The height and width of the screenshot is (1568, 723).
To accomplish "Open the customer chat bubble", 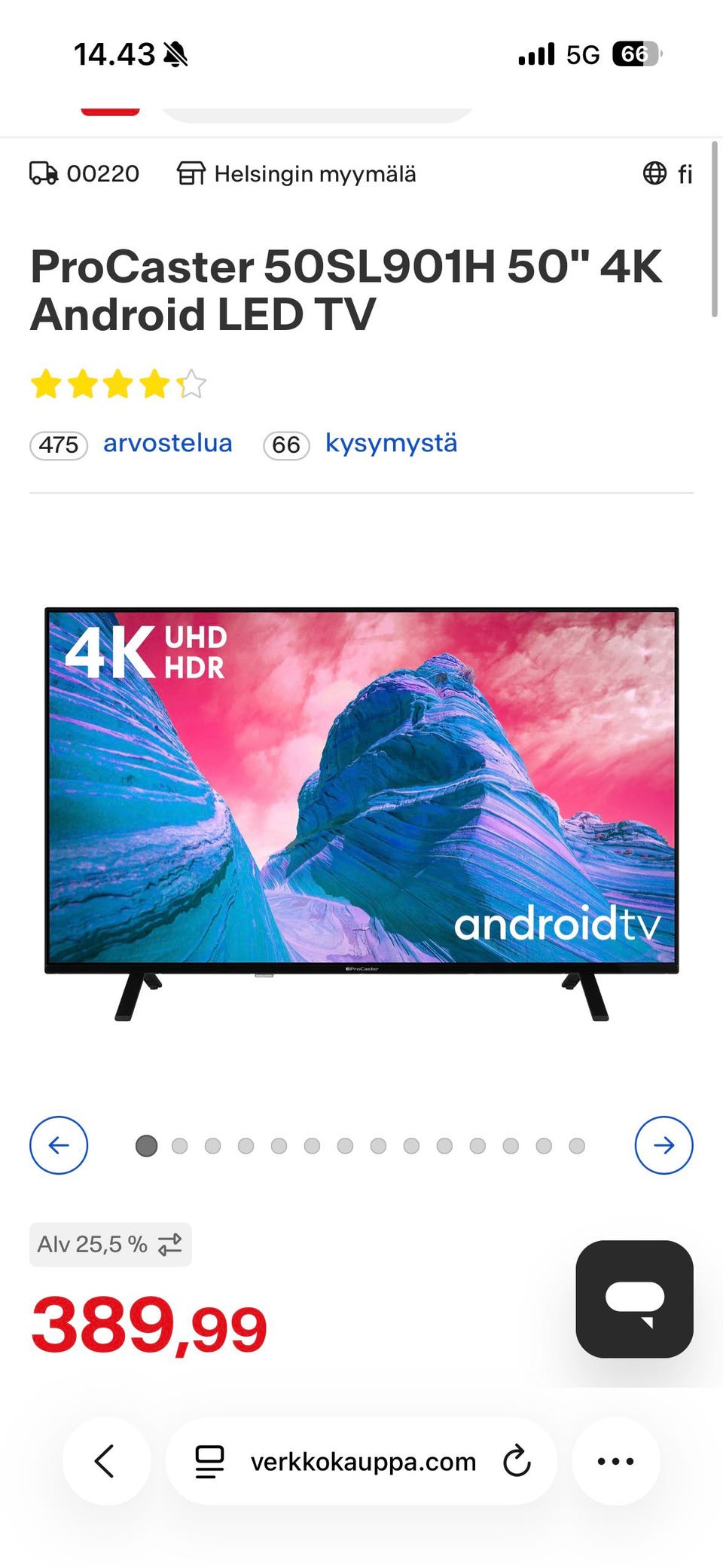I will (634, 1299).
